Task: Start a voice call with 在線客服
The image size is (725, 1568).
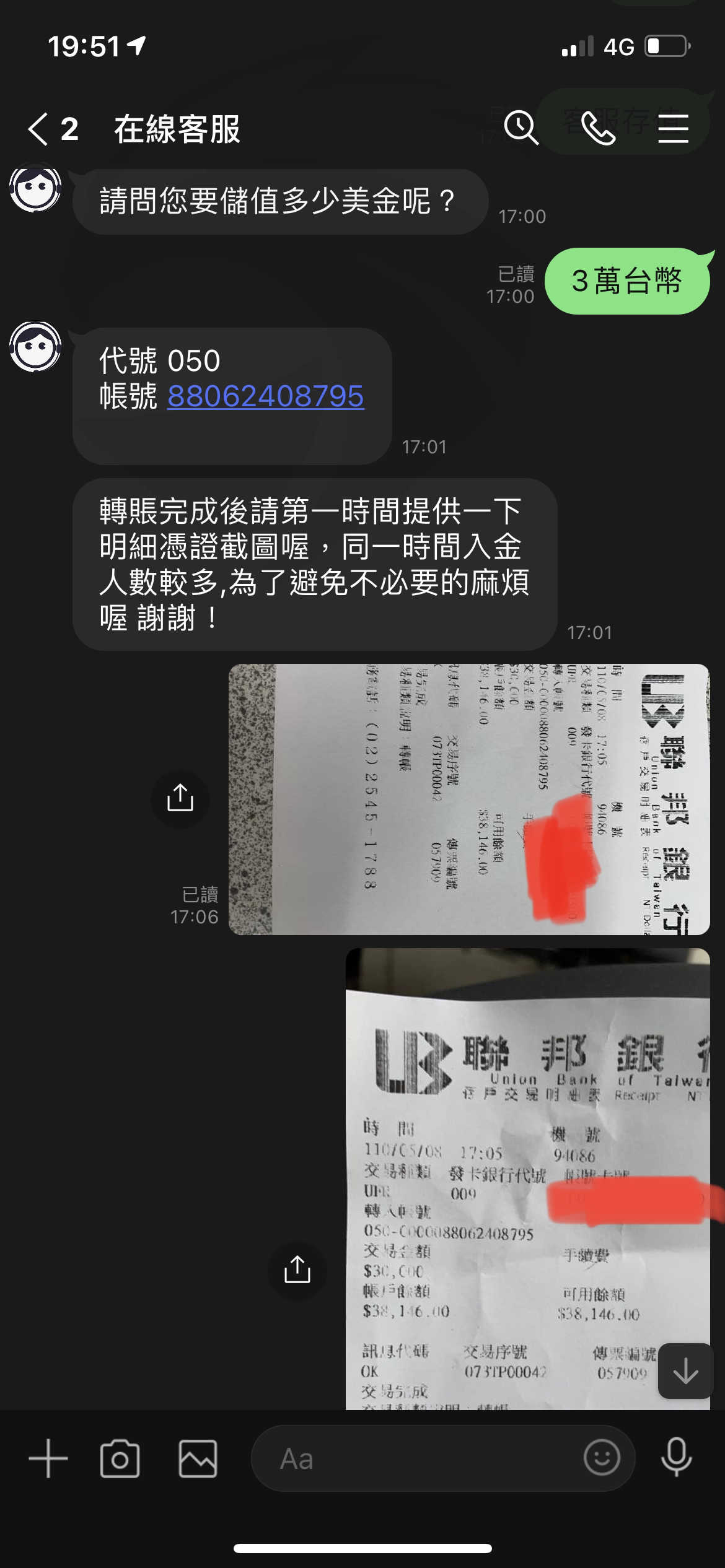Action: (599, 128)
